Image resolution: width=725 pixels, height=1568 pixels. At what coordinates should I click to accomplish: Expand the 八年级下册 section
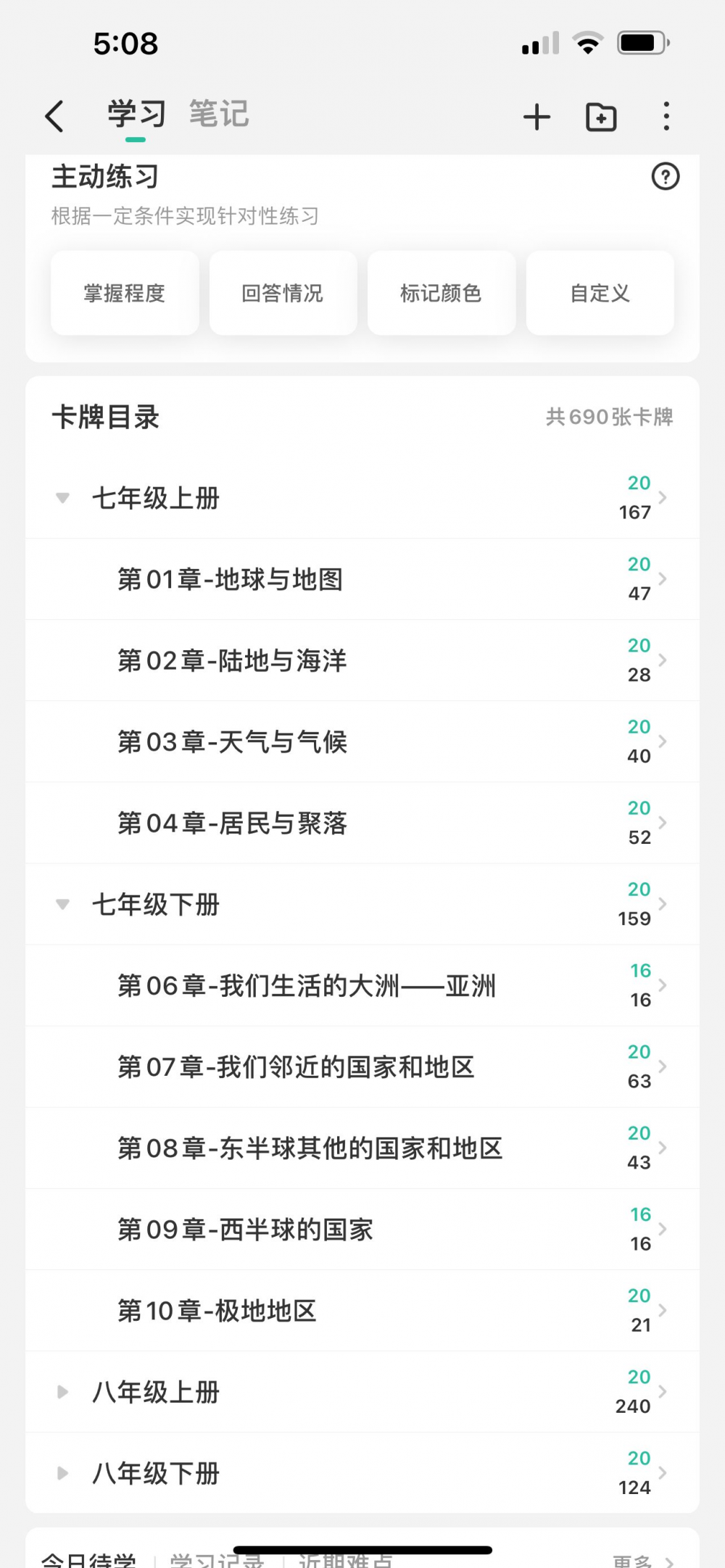(63, 1472)
